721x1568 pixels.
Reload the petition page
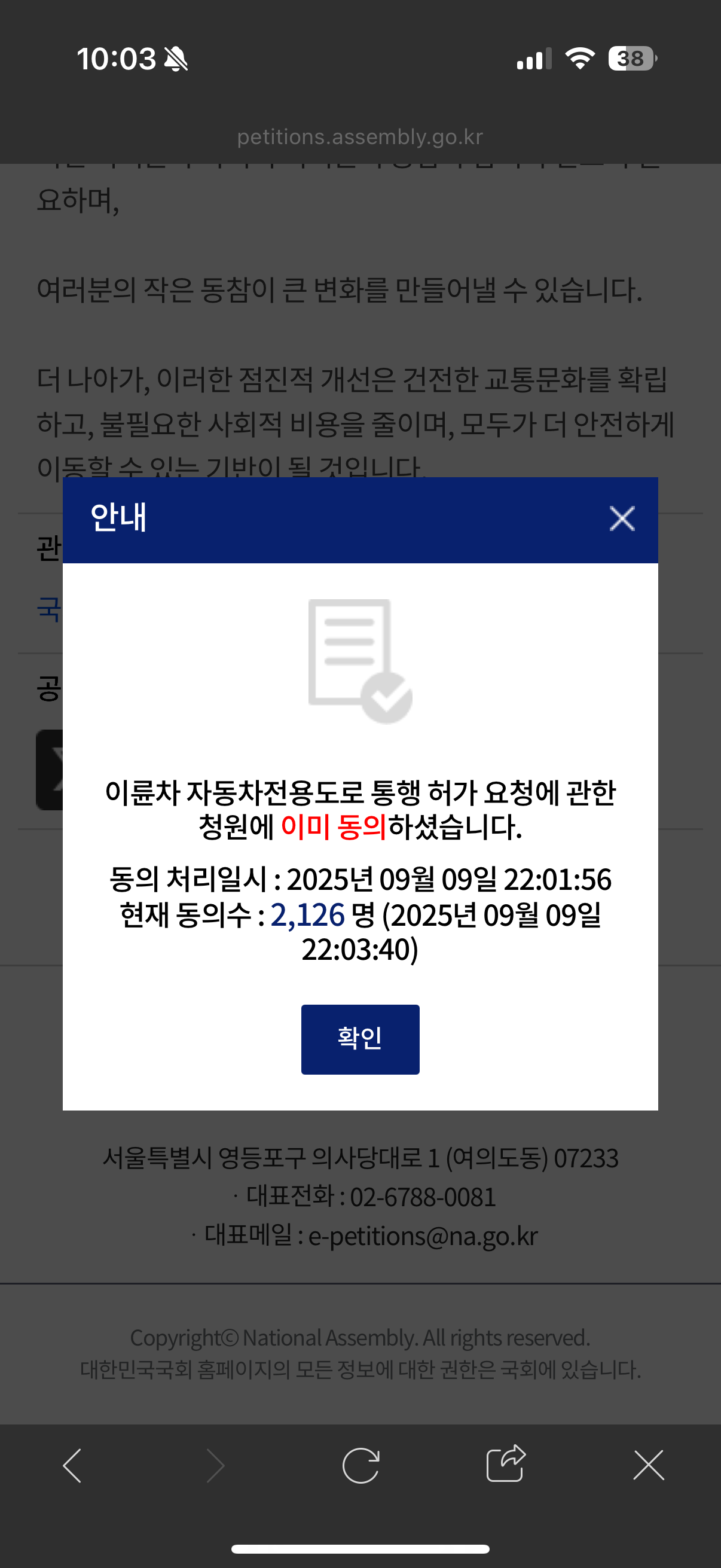point(361,1465)
